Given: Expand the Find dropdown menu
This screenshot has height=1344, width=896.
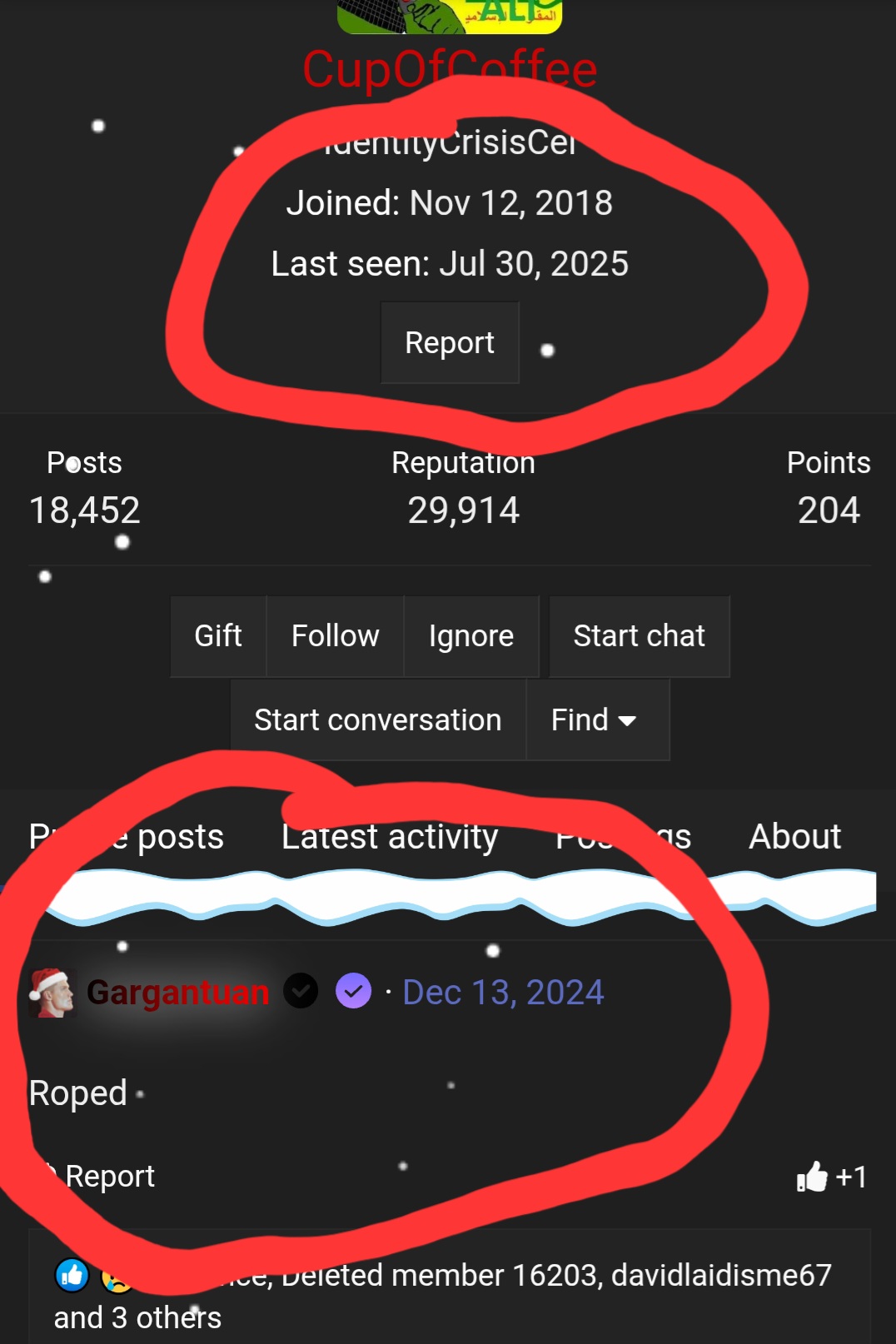Looking at the screenshot, I should [597, 719].
